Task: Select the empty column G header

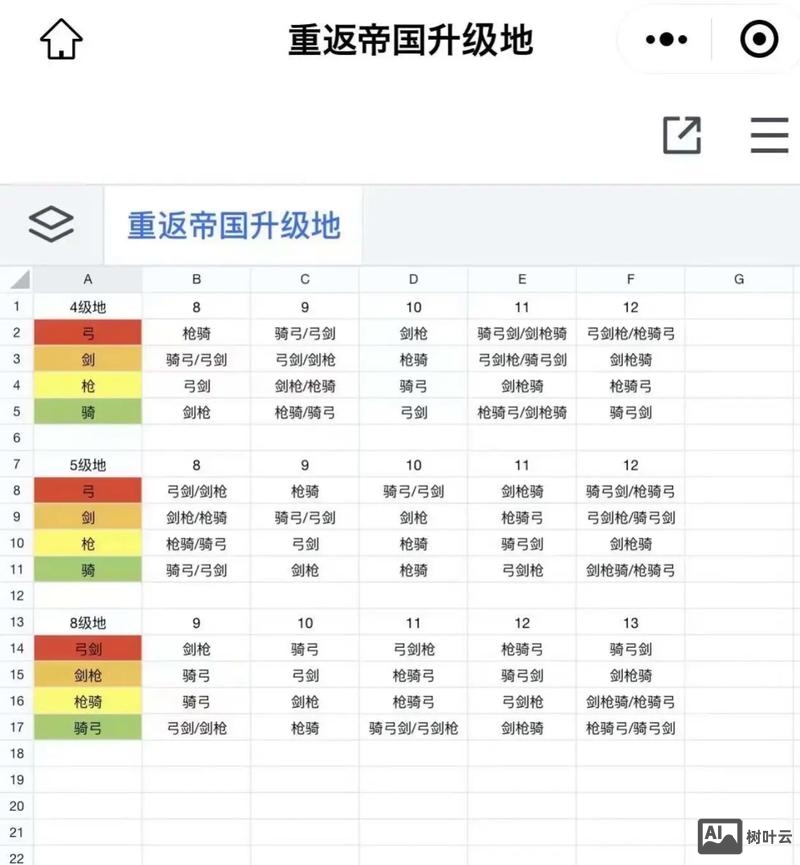Action: point(740,279)
